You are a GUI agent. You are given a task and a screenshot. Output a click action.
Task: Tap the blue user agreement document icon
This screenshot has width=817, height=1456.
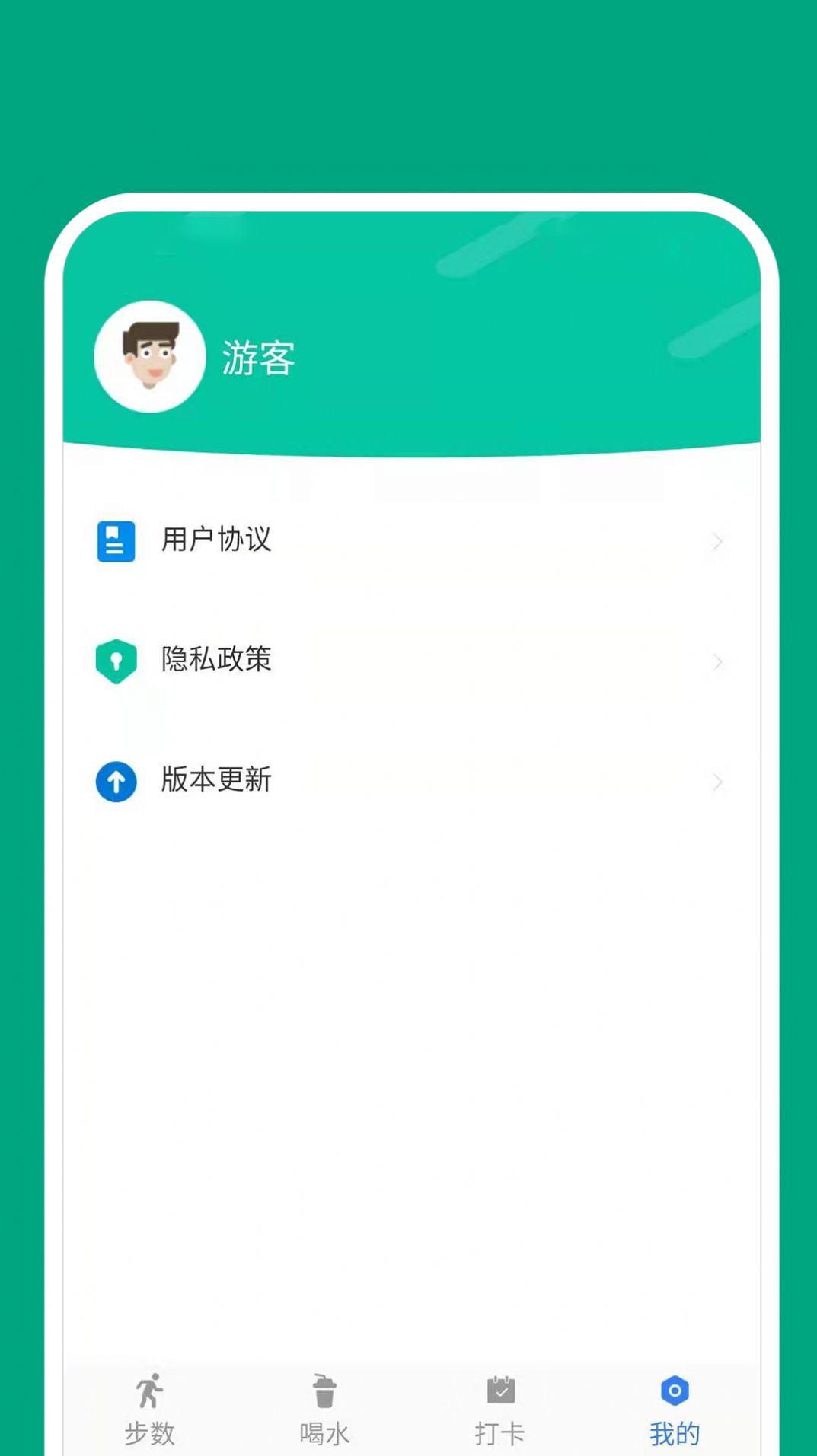click(115, 541)
